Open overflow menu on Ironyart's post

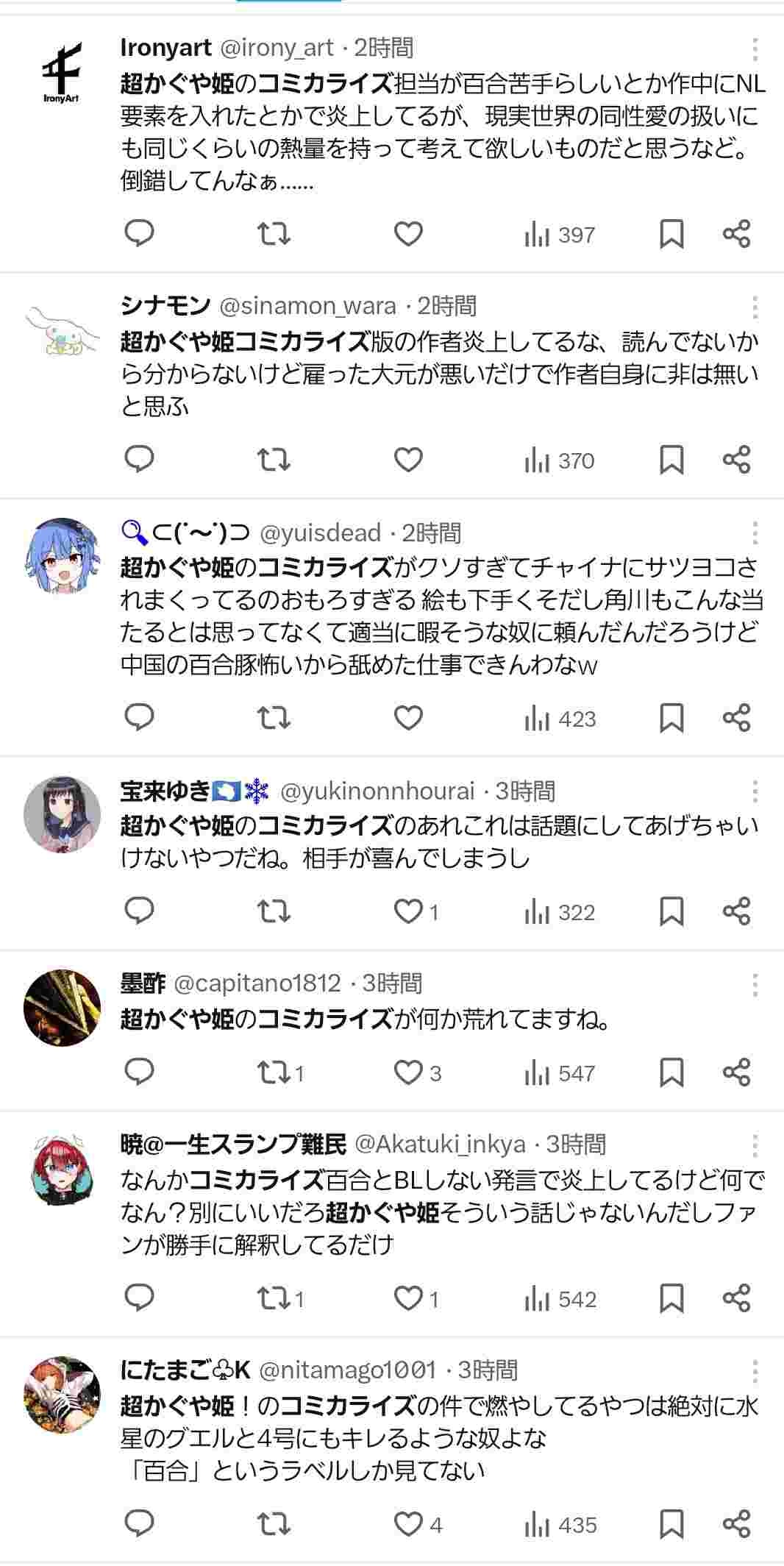pyautogui.click(x=755, y=49)
